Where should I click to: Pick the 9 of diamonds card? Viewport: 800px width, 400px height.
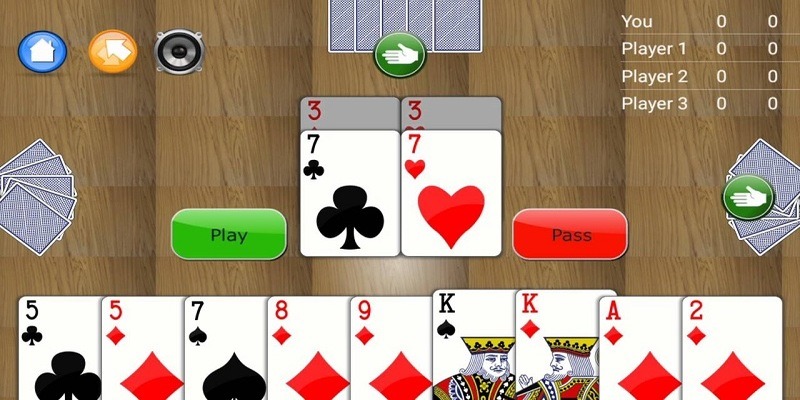pyautogui.click(x=390, y=350)
